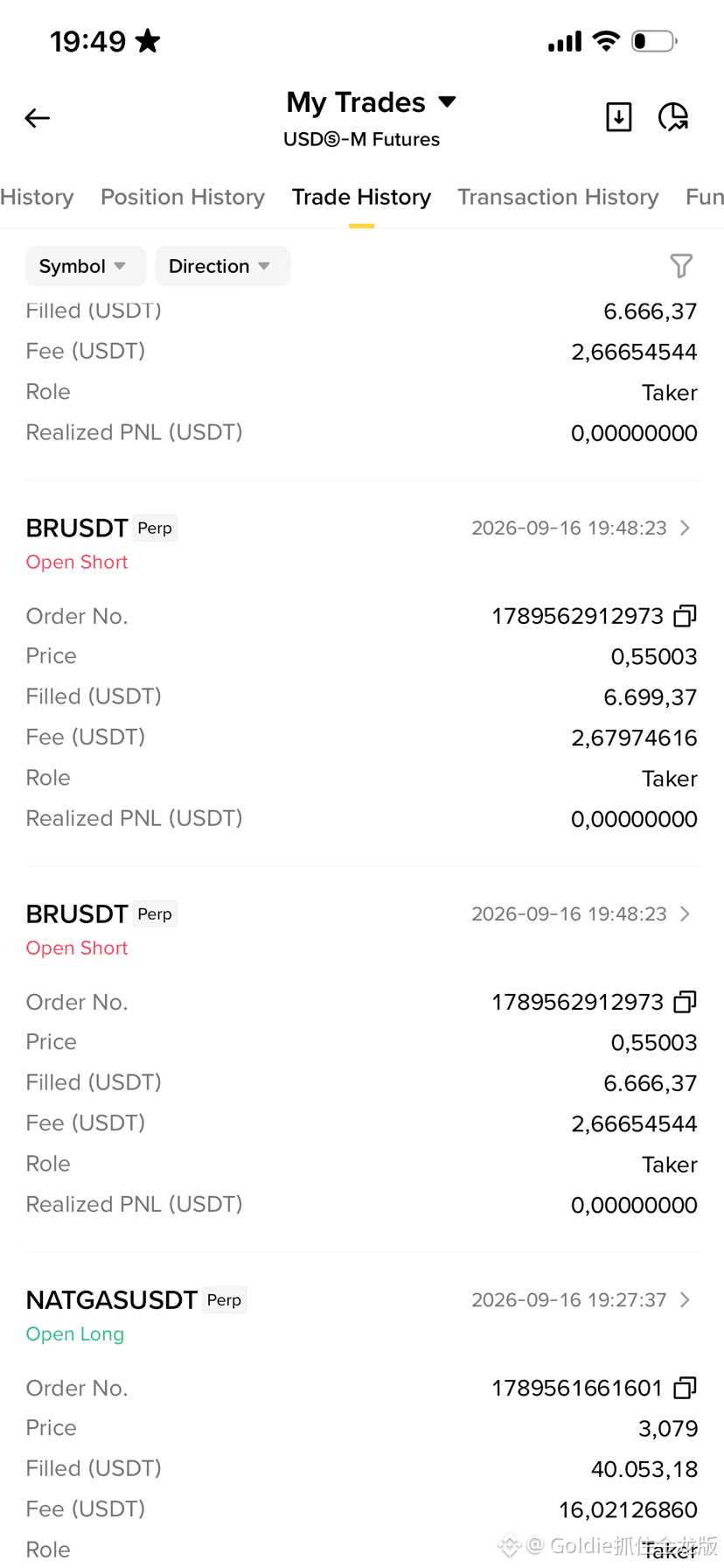This screenshot has height=1568, width=724.
Task: Select the Trade History tab
Action: [x=361, y=197]
